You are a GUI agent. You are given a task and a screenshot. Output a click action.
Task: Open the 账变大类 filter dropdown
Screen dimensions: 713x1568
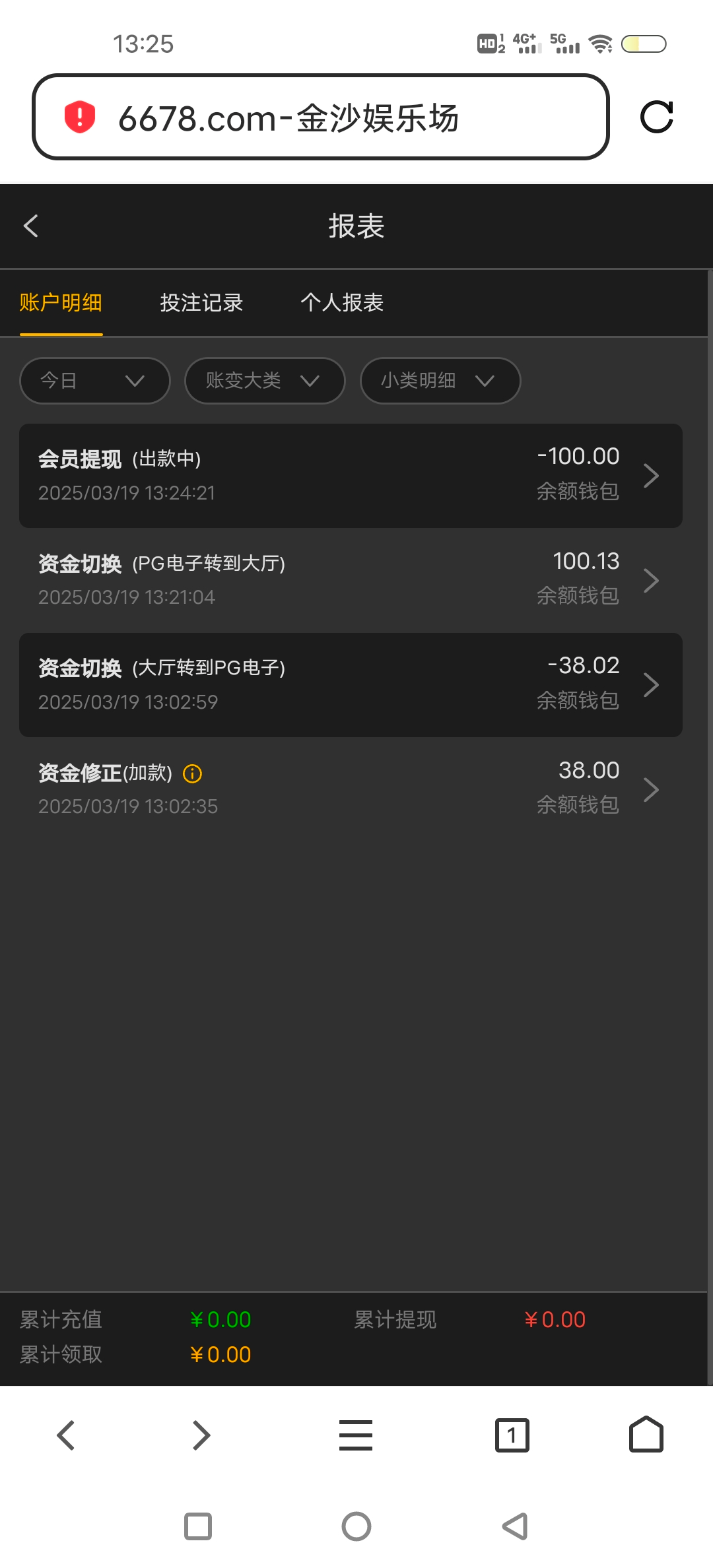(264, 381)
